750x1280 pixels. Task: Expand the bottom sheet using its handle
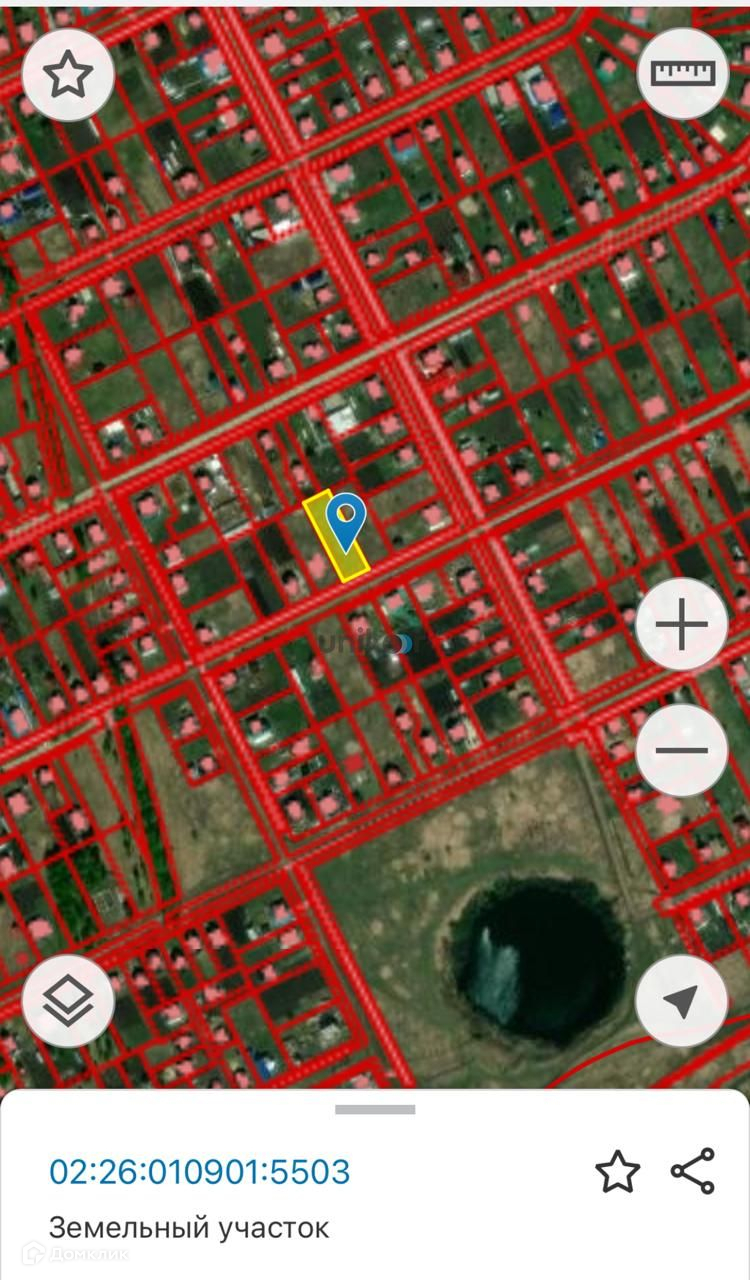click(375, 1109)
